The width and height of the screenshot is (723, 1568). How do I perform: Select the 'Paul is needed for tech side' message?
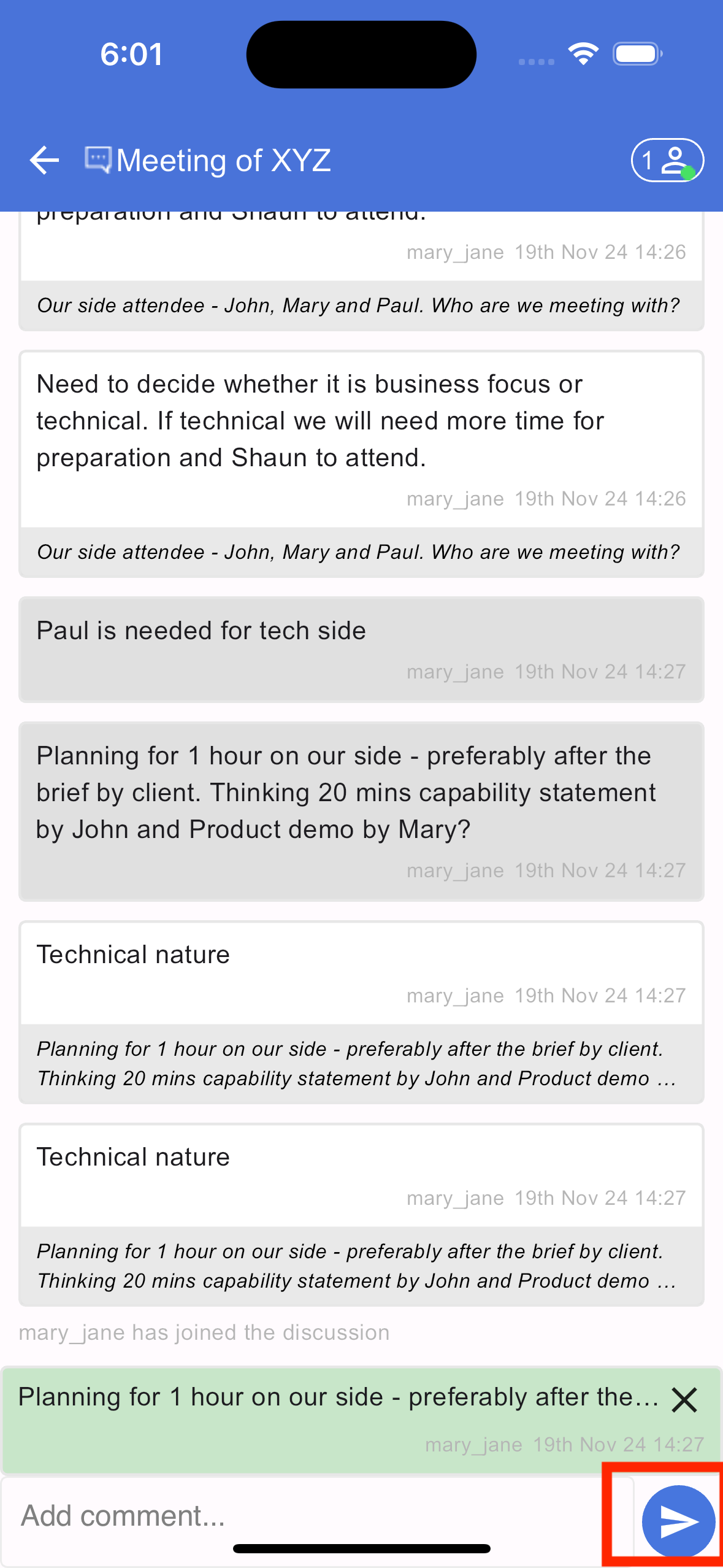361,650
